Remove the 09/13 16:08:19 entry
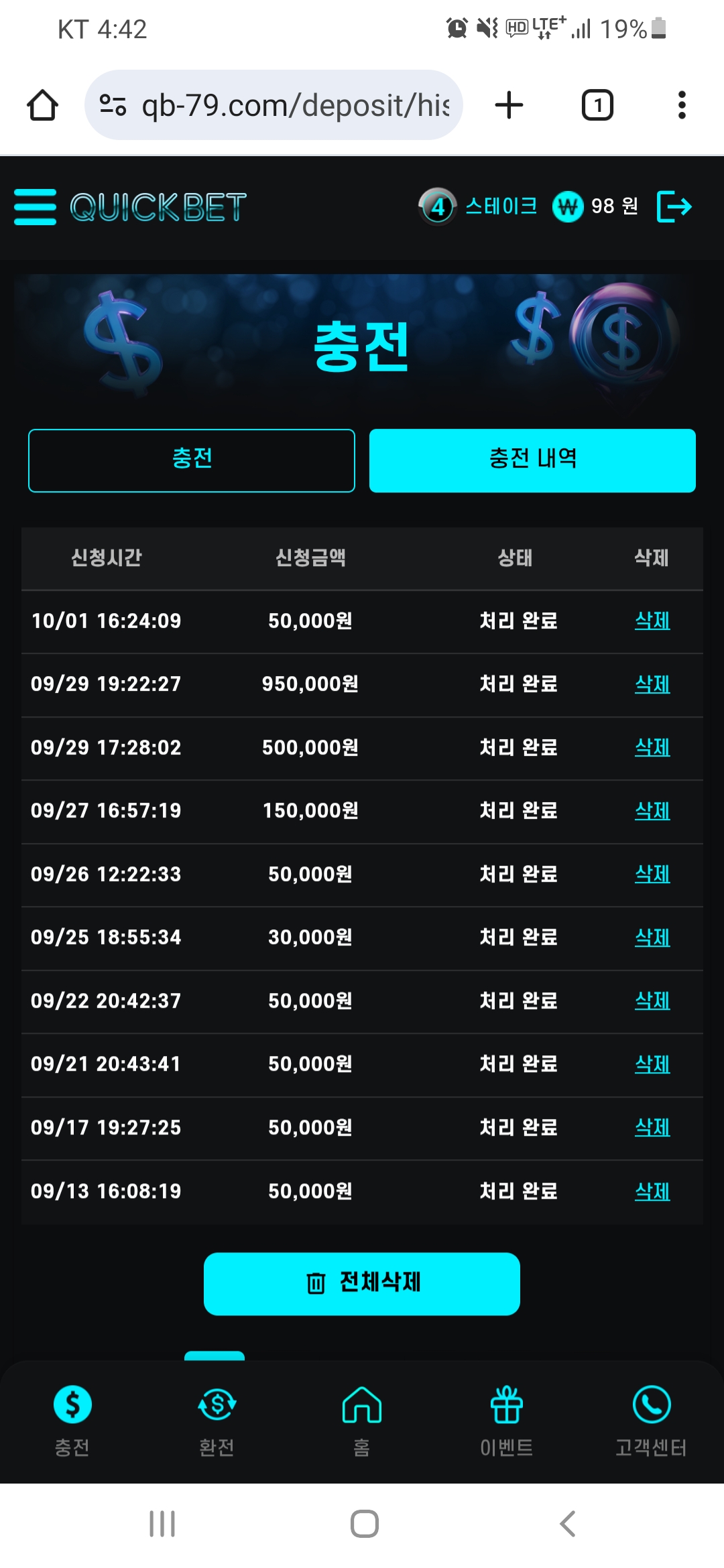 click(652, 1191)
